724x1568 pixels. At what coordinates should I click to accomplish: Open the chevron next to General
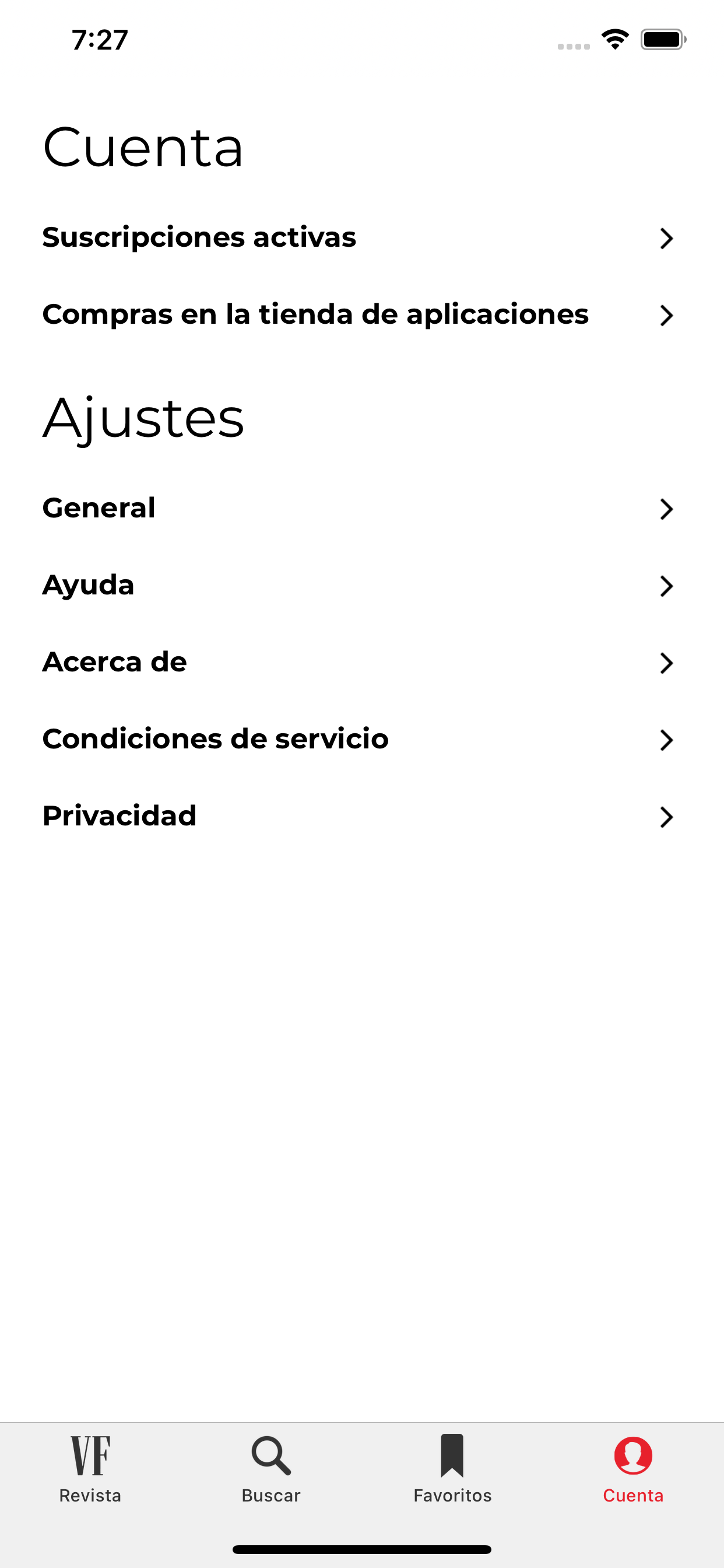(x=667, y=509)
